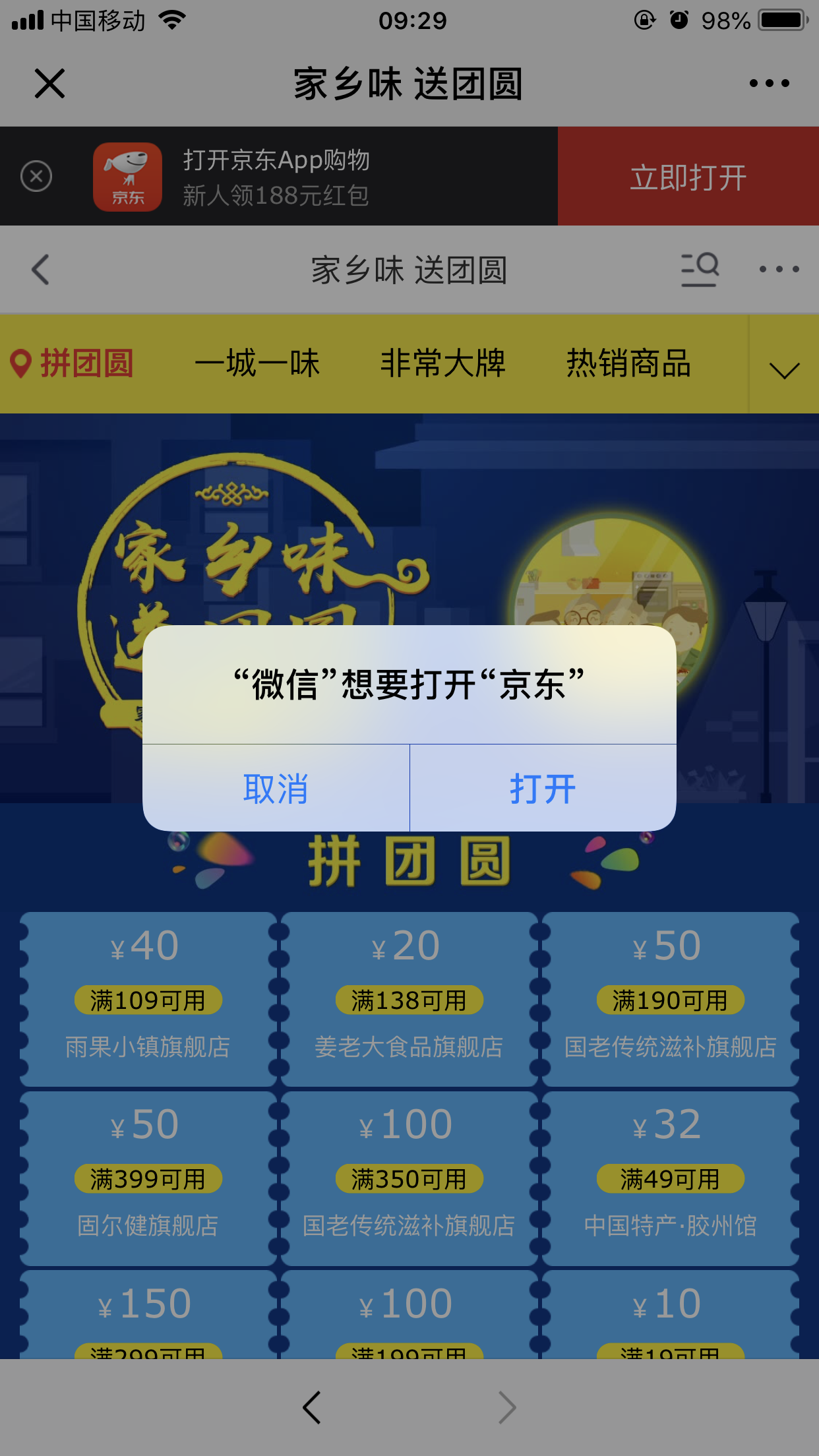Screen dimensions: 819x1456
Task: Confirm 打开 to open the 京东 app
Action: (543, 789)
